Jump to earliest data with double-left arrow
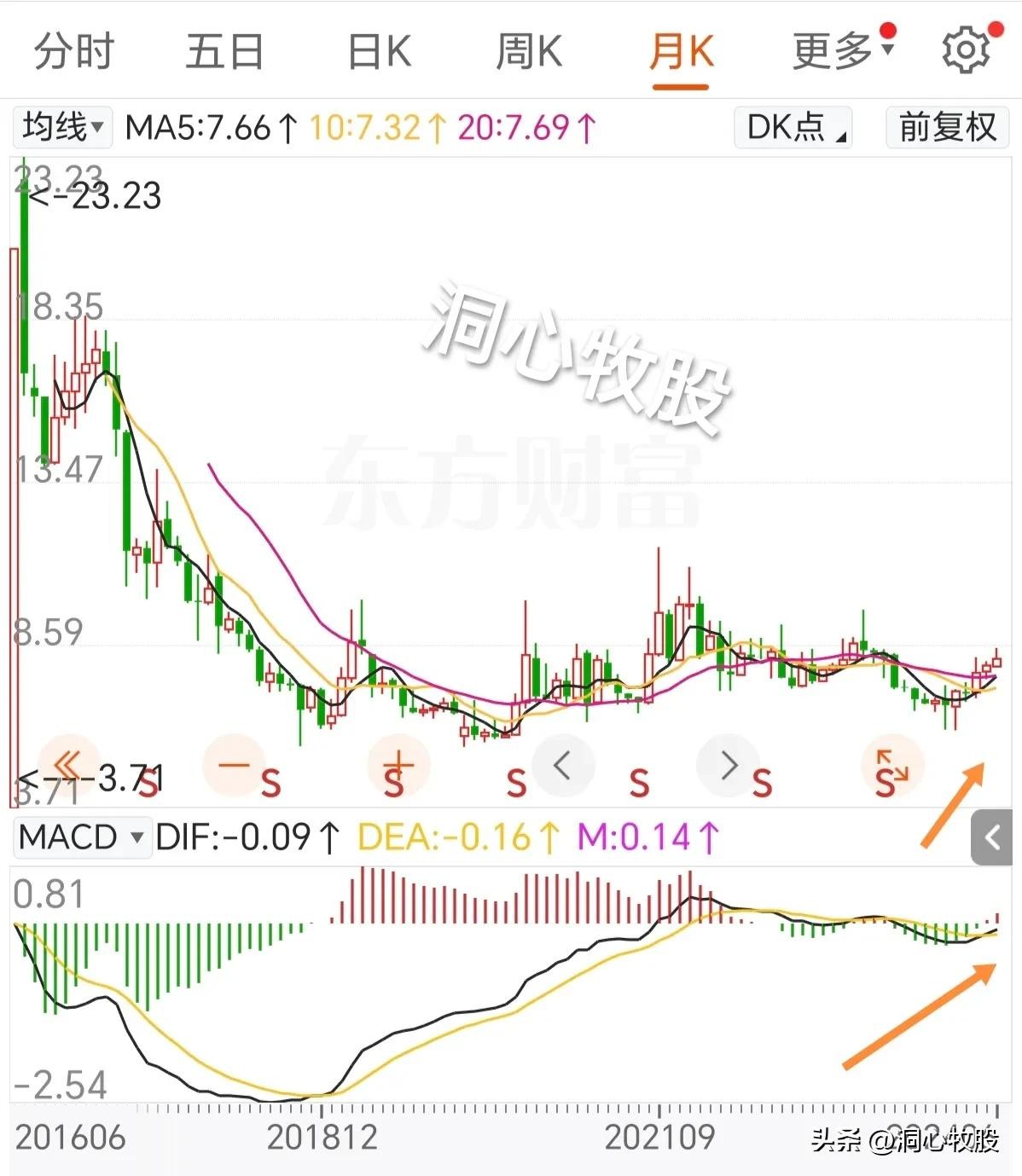The height and width of the screenshot is (1176, 1022). 68,765
